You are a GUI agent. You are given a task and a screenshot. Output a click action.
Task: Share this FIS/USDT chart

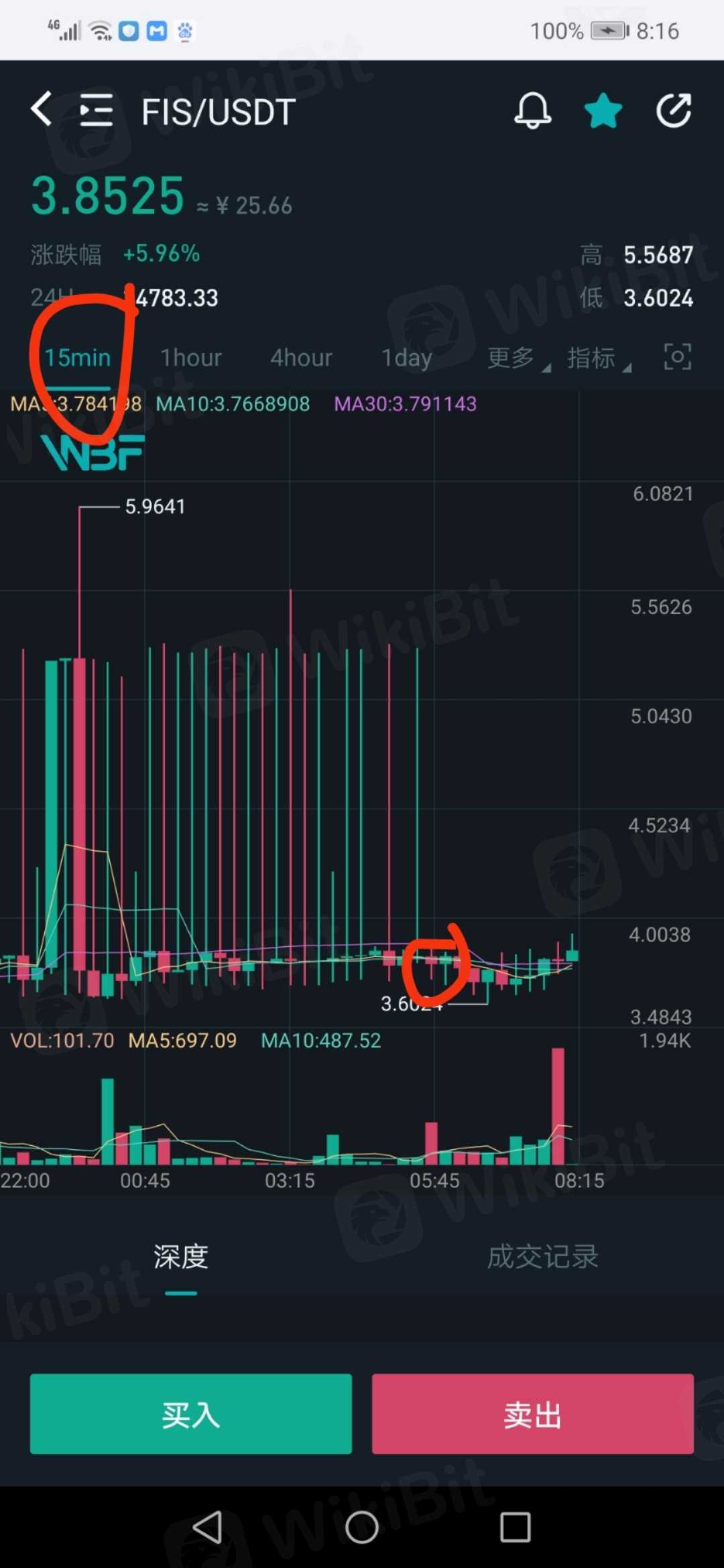coord(674,111)
